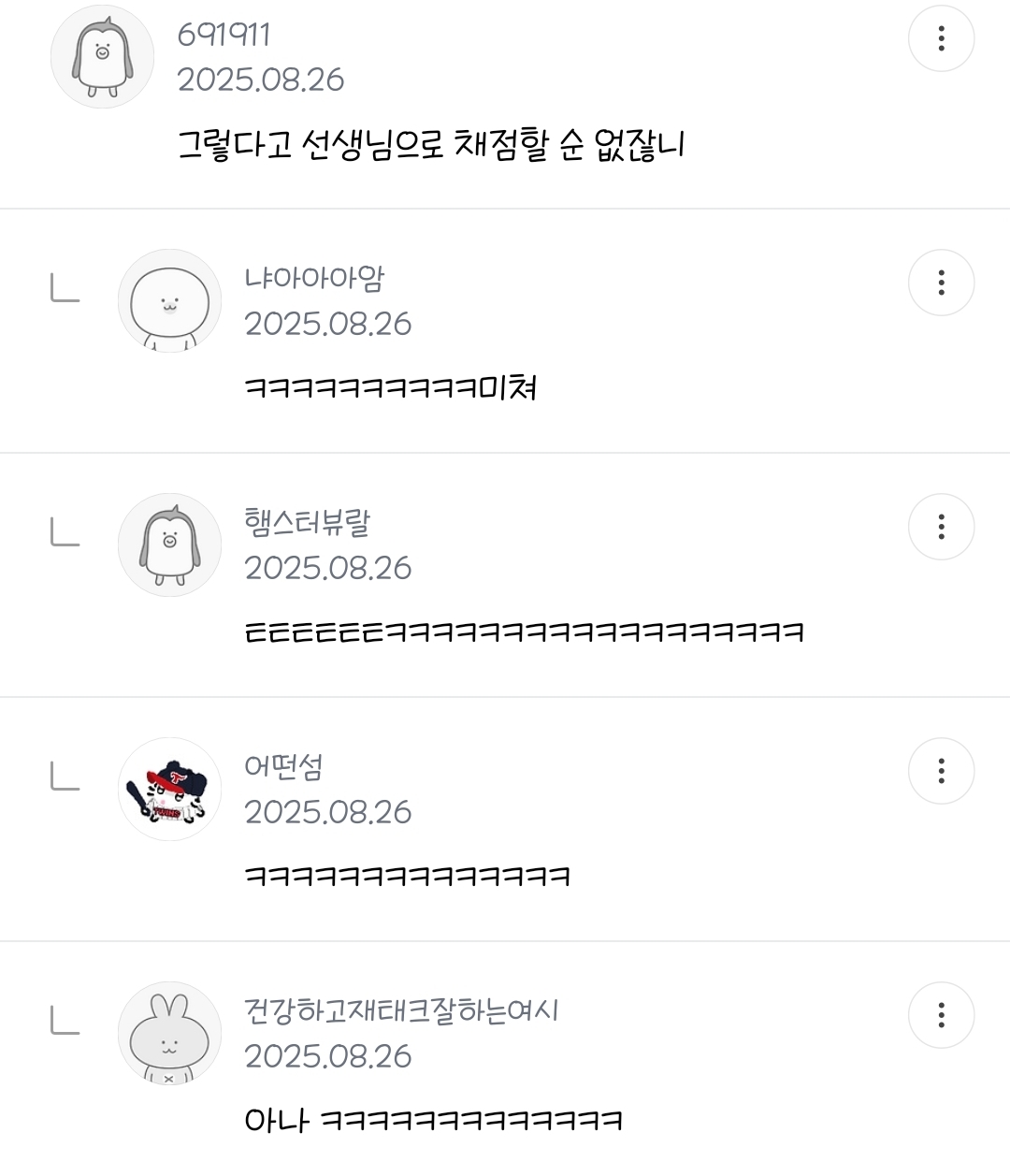This screenshot has width=1010, height=1176.
Task: Open more options for 냐아아아암's reply
Action: [941, 283]
